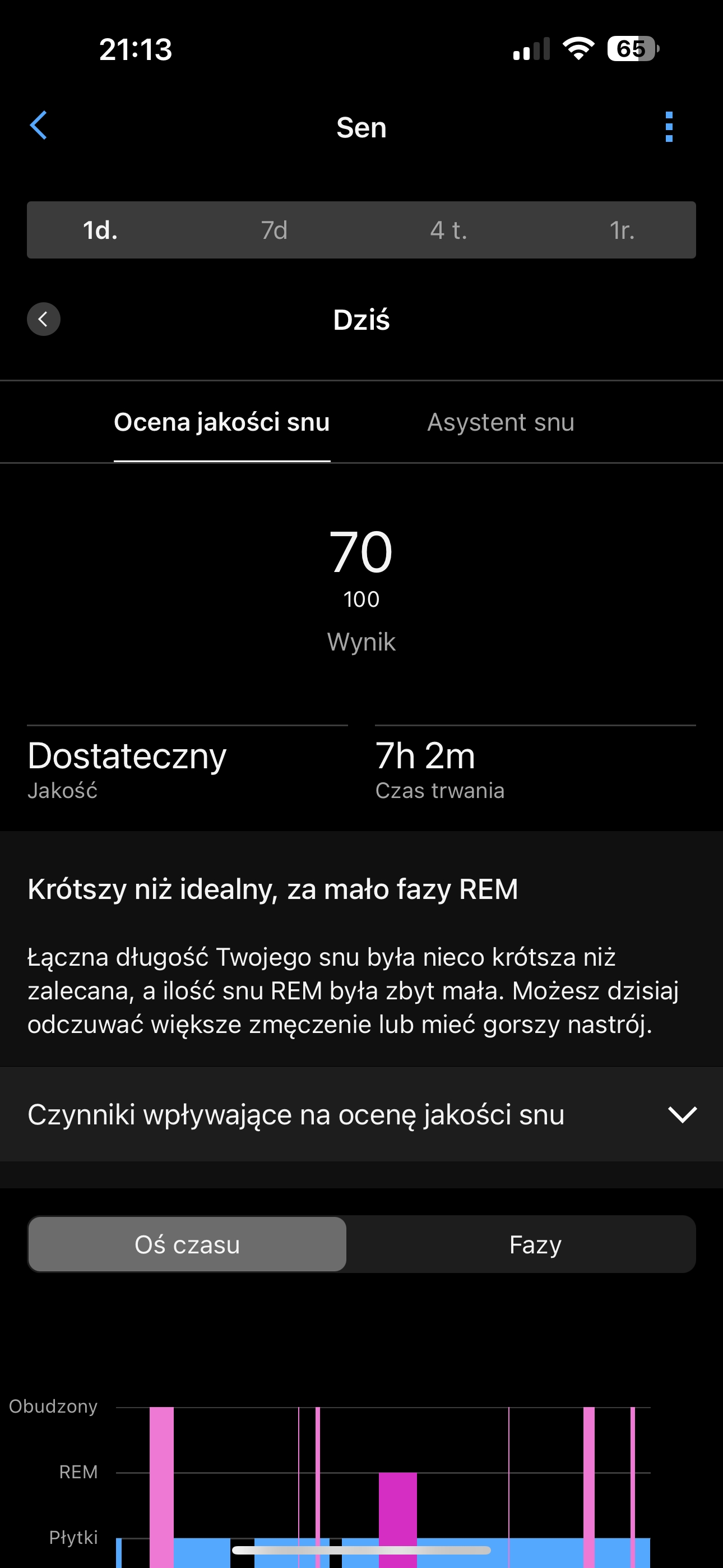The image size is (723, 1568).
Task: Switch to the Asystent snu tab
Action: [x=501, y=422]
